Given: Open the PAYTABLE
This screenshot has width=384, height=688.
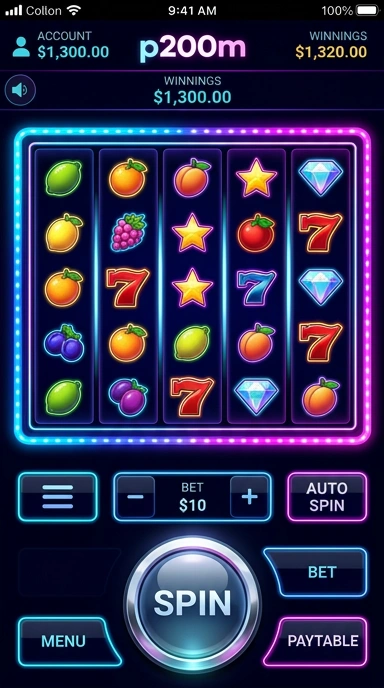Looking at the screenshot, I should (x=318, y=641).
